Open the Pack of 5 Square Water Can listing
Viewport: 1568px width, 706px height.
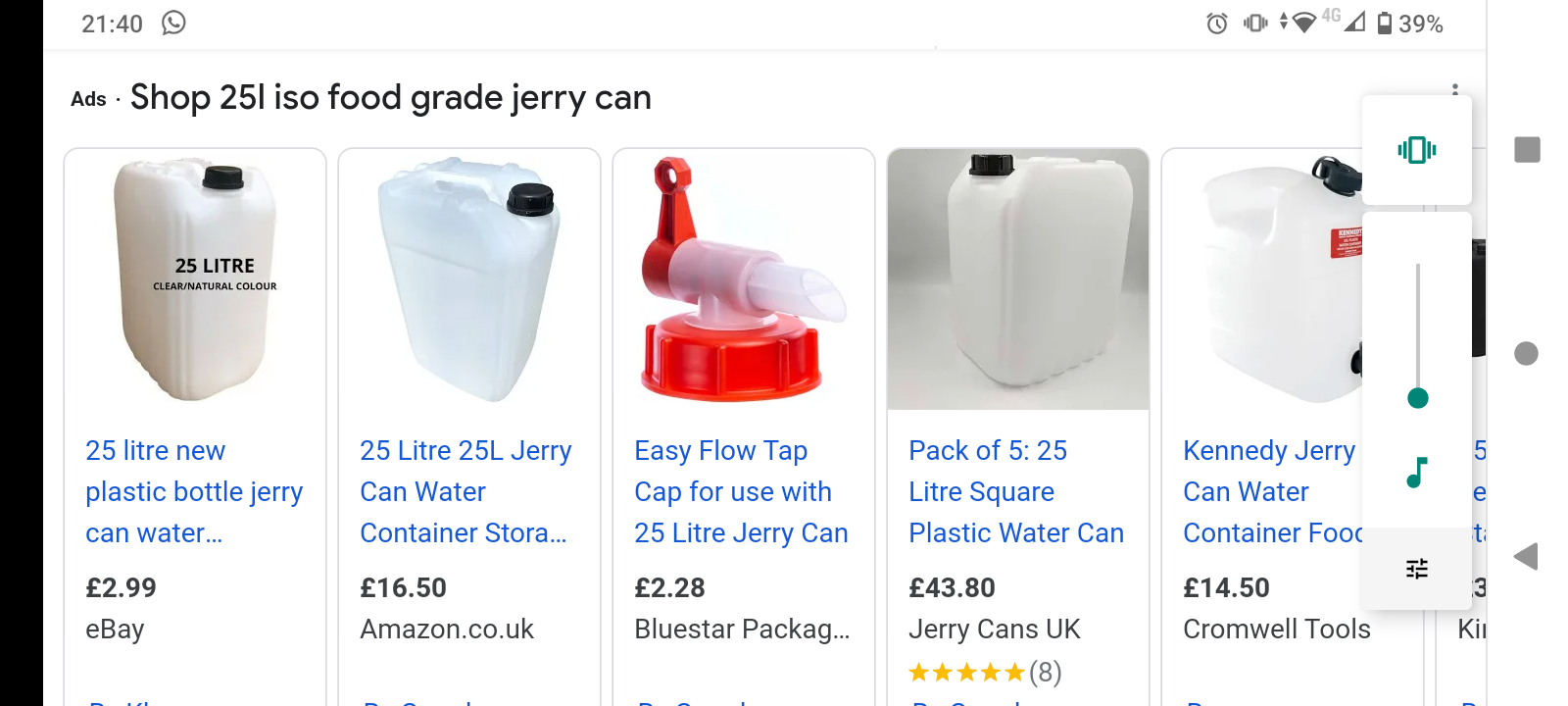[x=1016, y=491]
